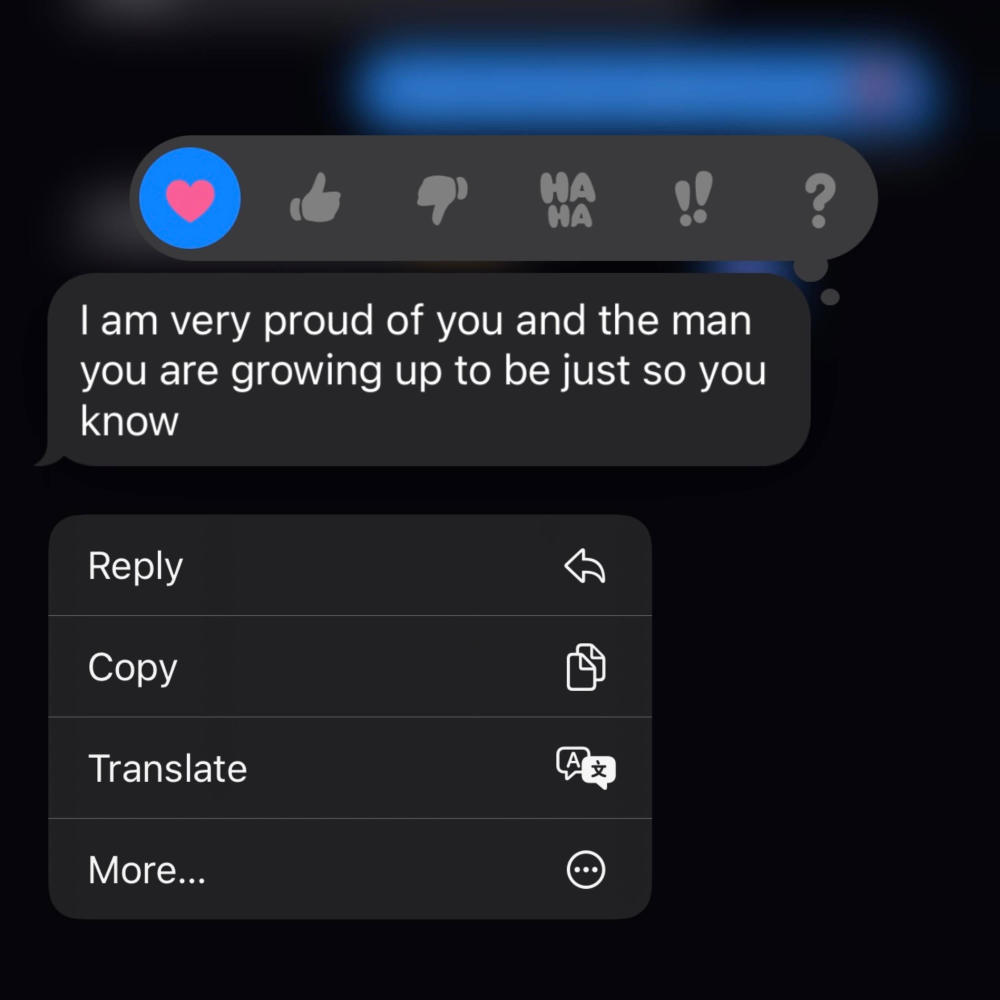1000x1000 pixels.
Task: Reply to this message
Action: (350, 566)
